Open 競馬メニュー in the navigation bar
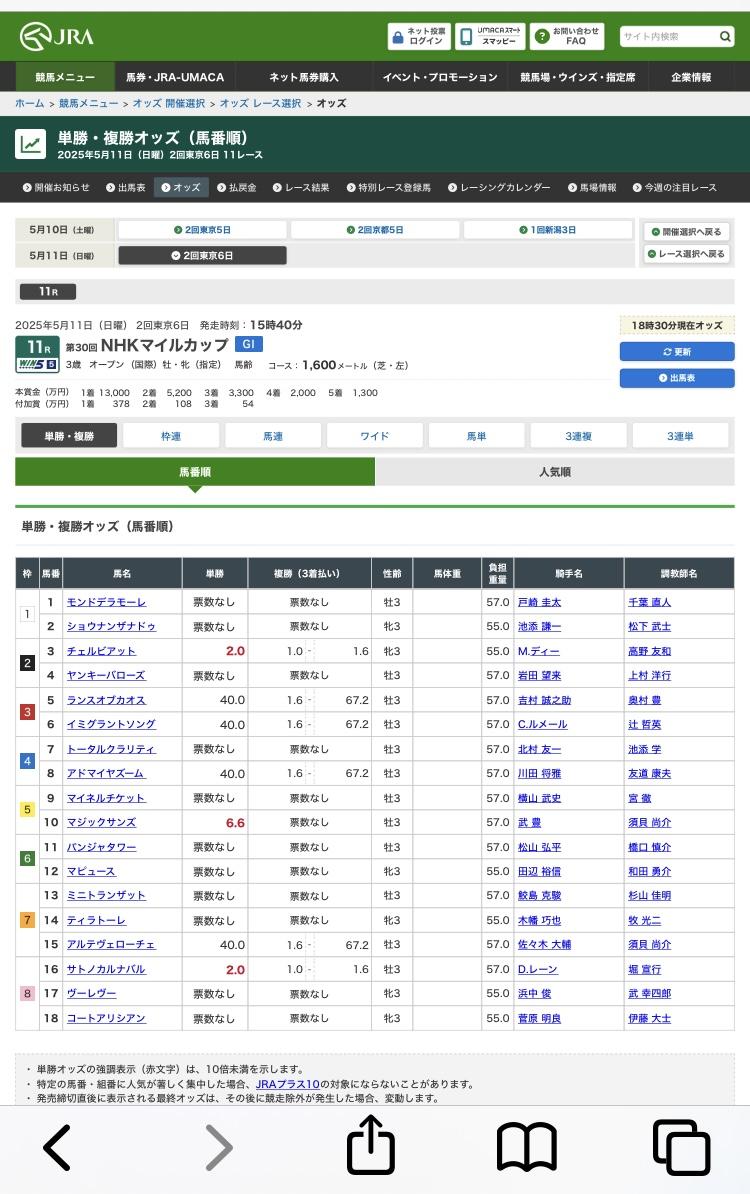The height and width of the screenshot is (1194, 750). pos(65,77)
